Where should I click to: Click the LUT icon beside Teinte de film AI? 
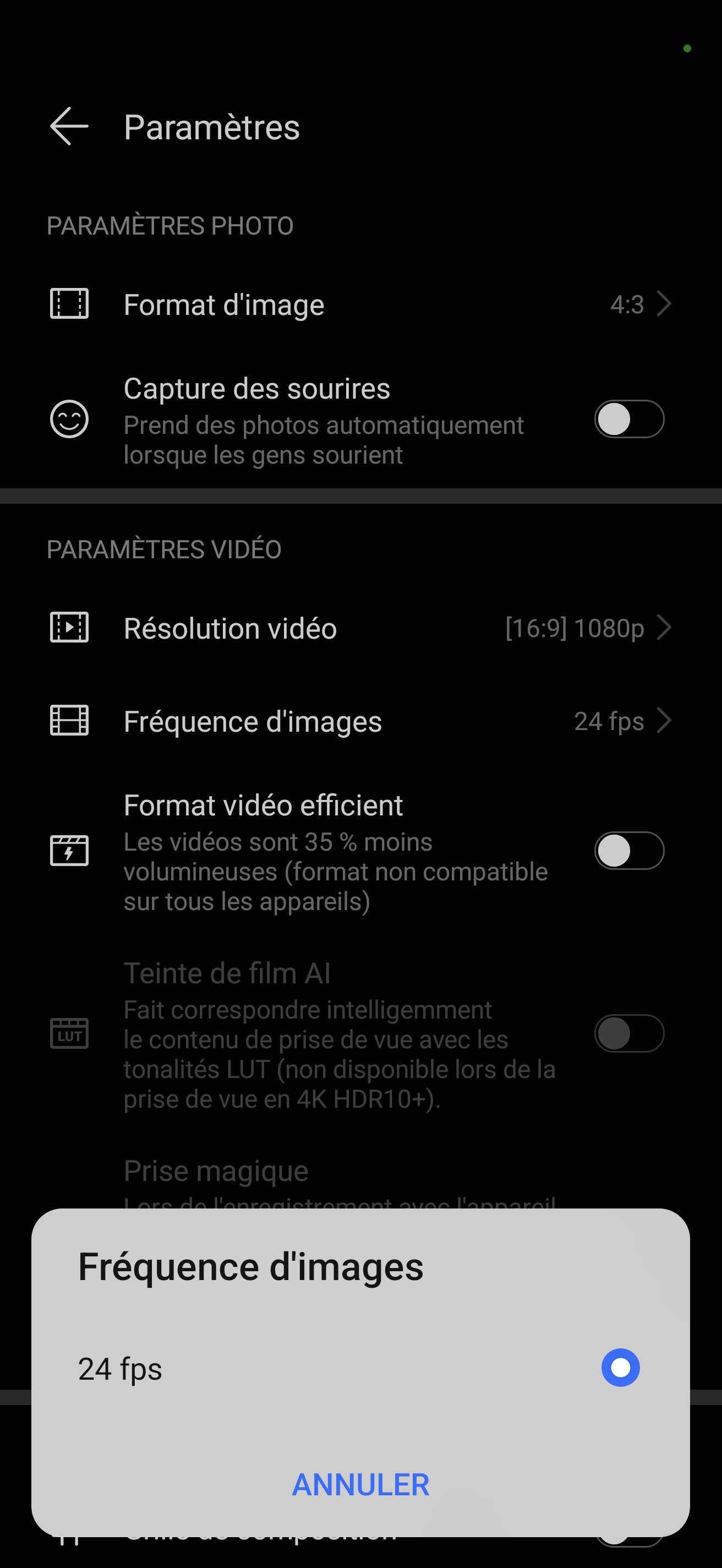point(69,1033)
